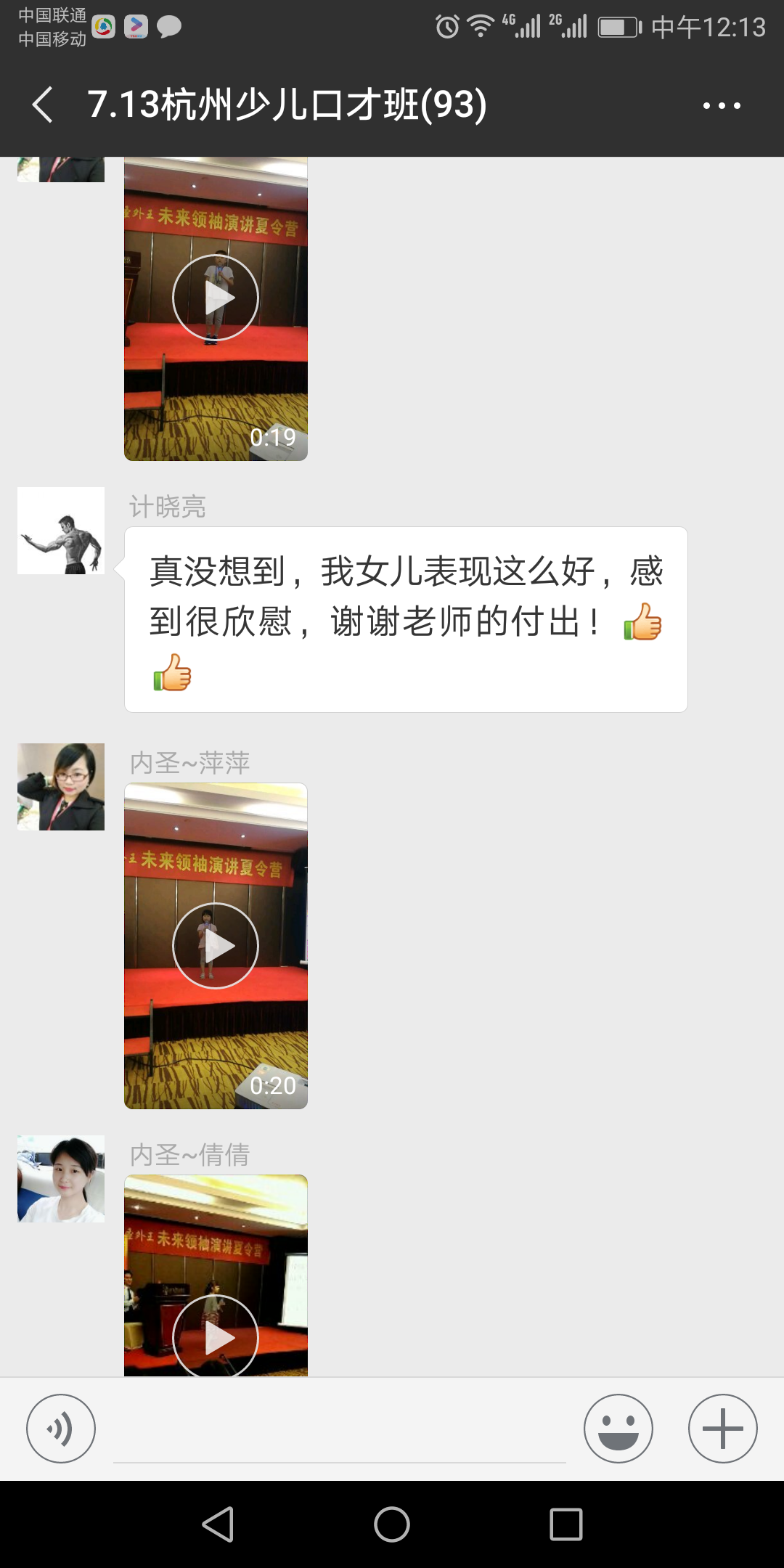Go back from the group chat
The width and height of the screenshot is (784, 1568).
[x=44, y=105]
